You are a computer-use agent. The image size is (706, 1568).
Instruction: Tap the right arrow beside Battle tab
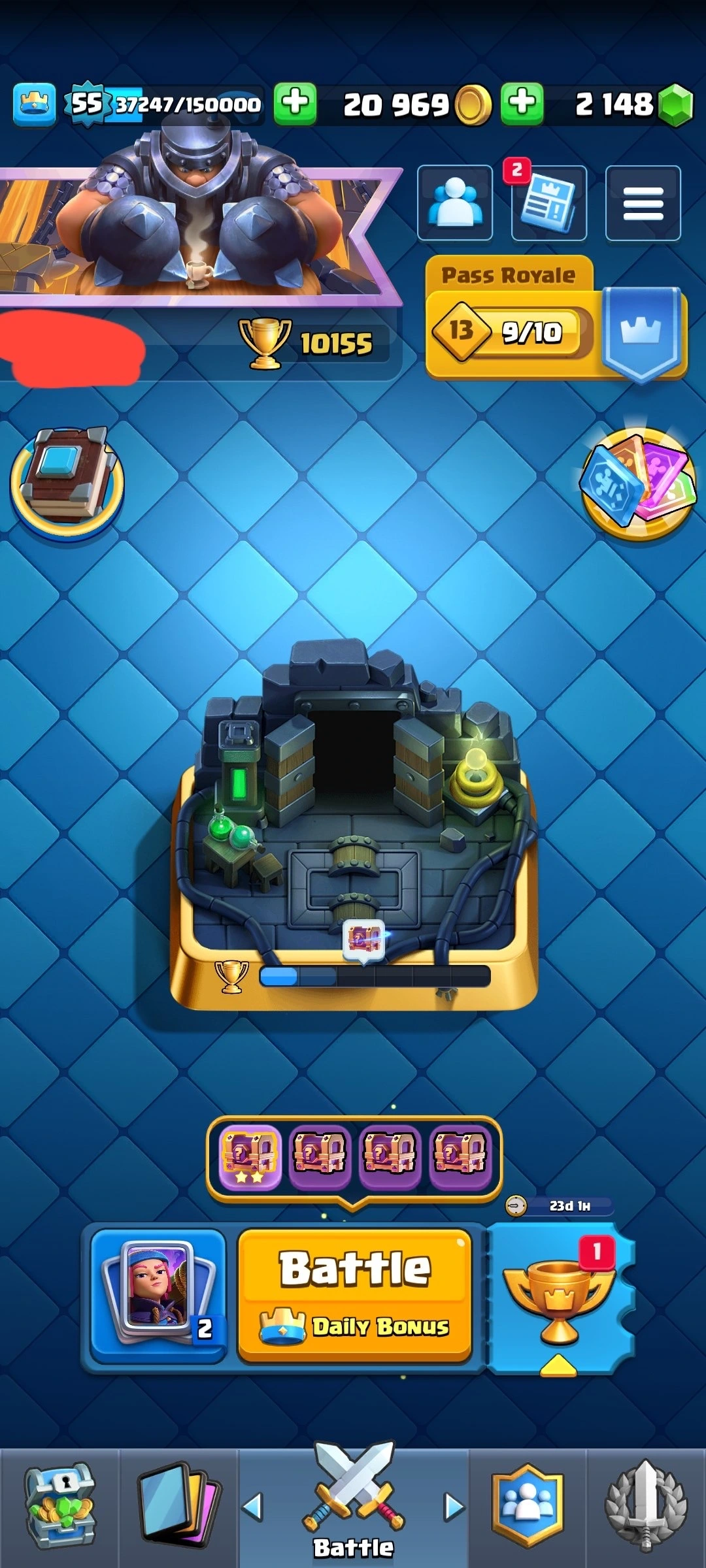tap(454, 1508)
